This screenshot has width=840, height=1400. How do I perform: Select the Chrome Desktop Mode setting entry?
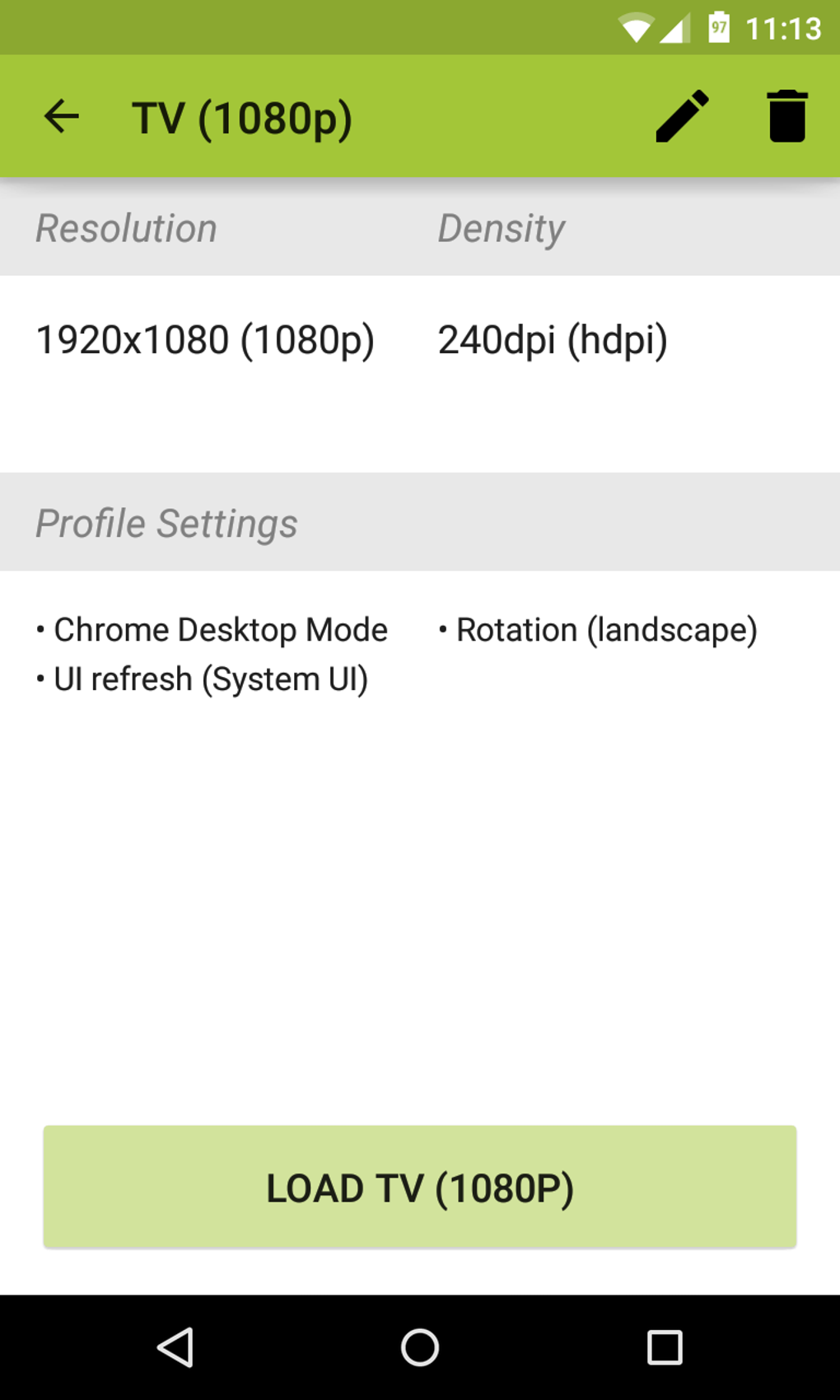[x=211, y=629]
